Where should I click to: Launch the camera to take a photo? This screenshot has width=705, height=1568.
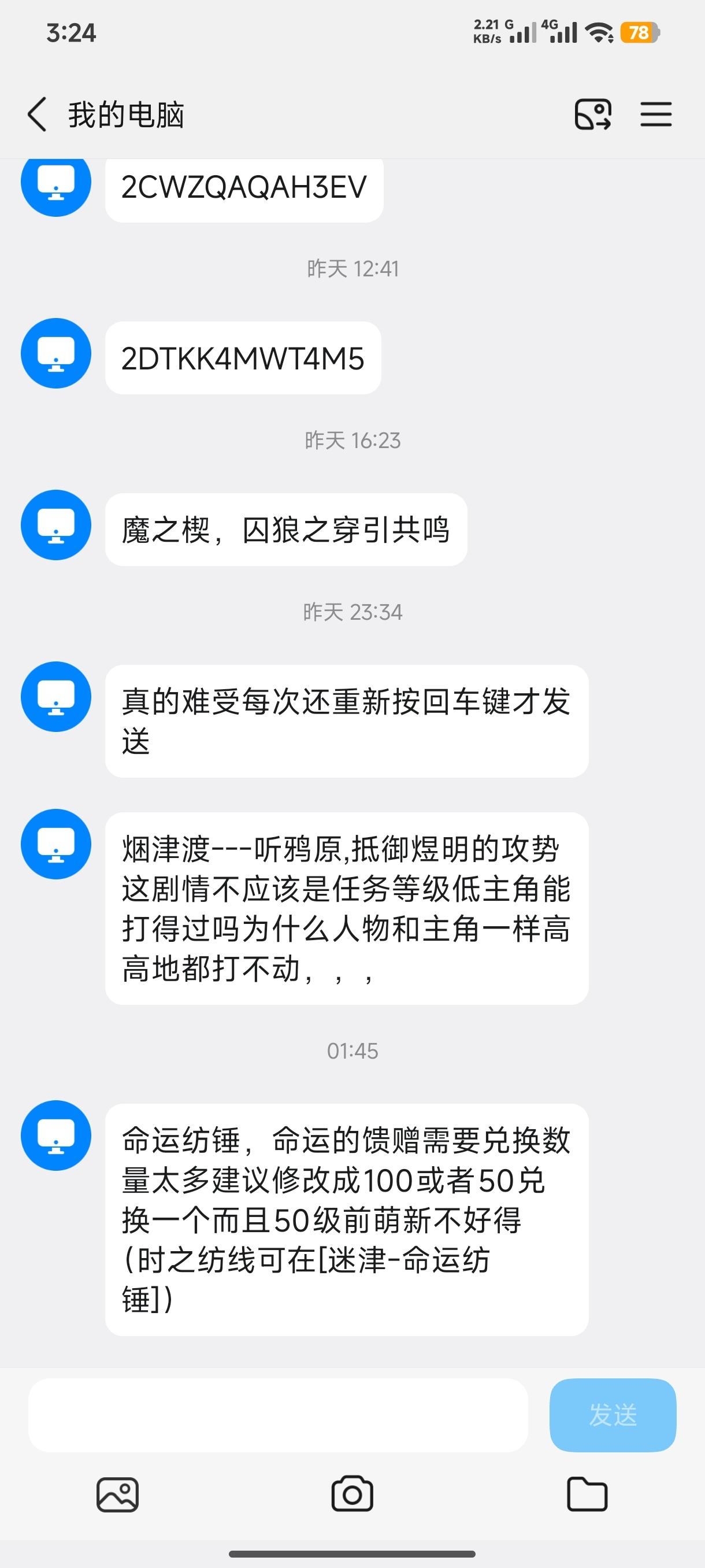pos(352,1495)
